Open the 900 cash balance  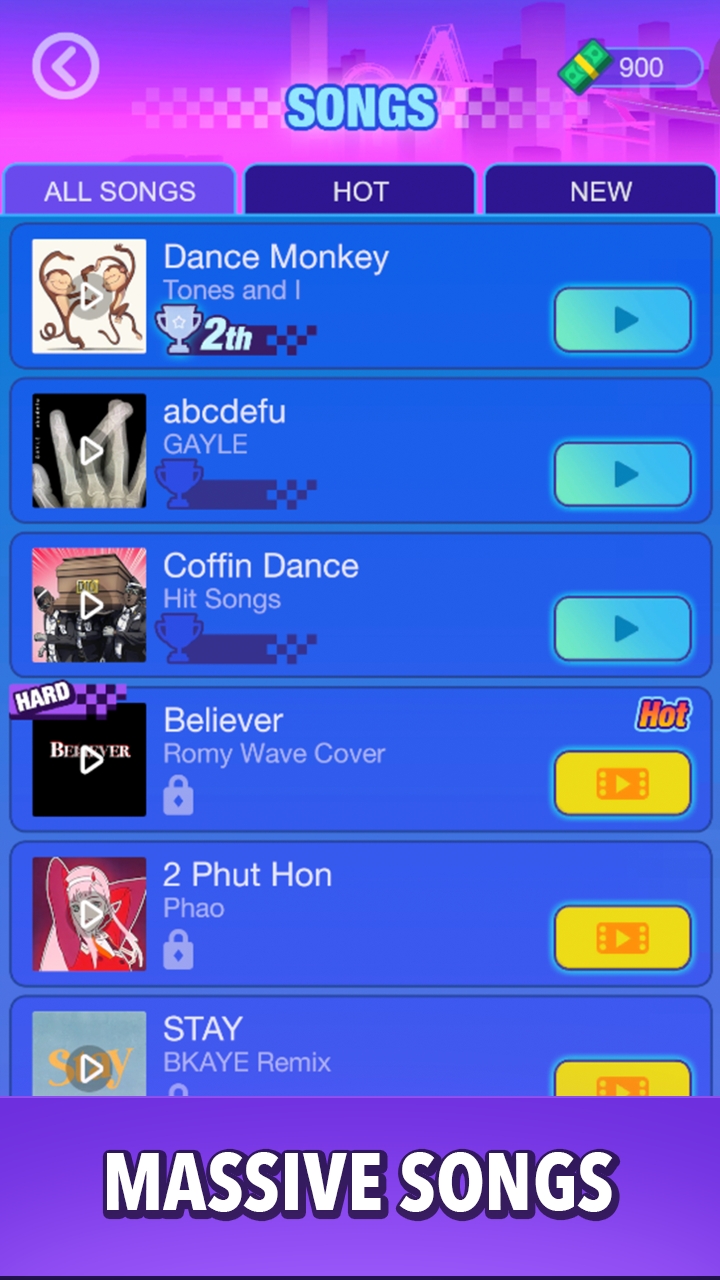point(632,68)
